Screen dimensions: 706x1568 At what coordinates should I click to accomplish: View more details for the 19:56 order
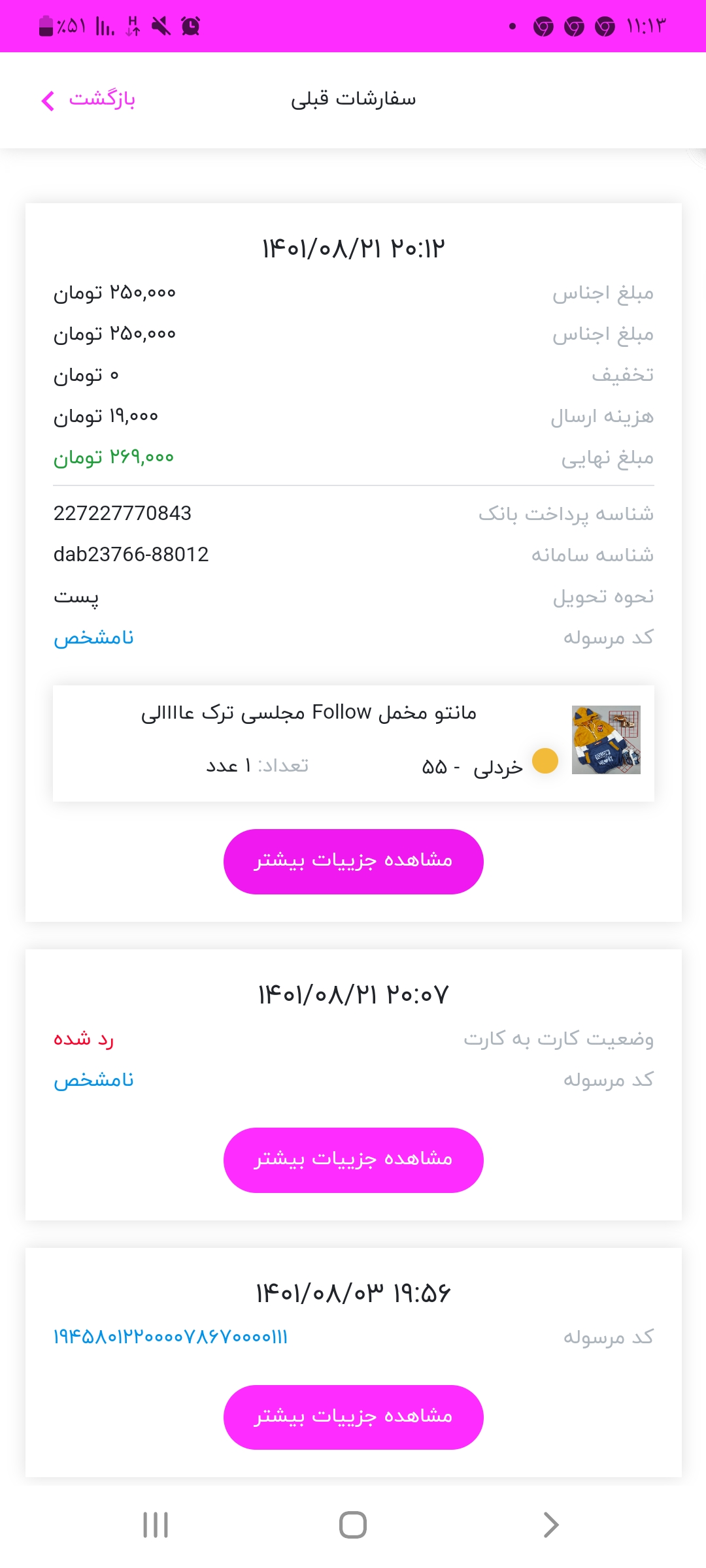click(353, 1417)
